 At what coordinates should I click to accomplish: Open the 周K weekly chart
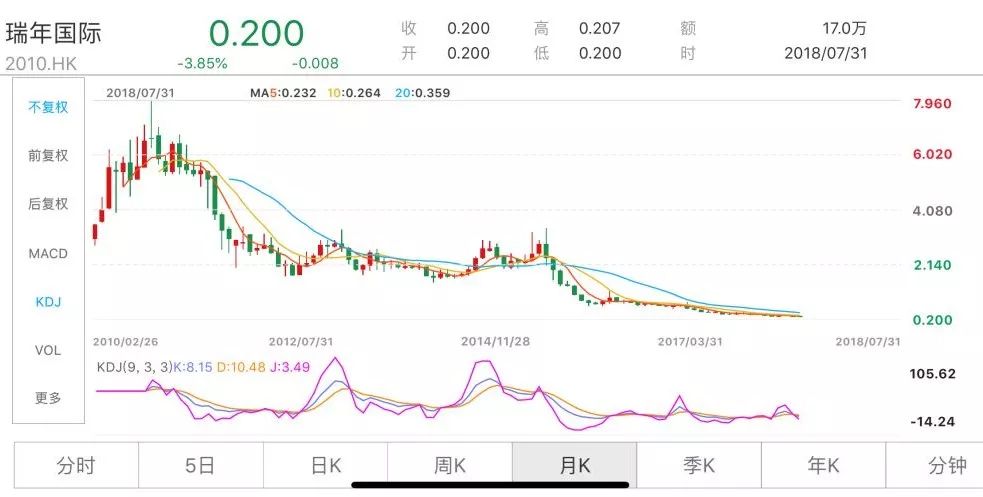[x=450, y=465]
